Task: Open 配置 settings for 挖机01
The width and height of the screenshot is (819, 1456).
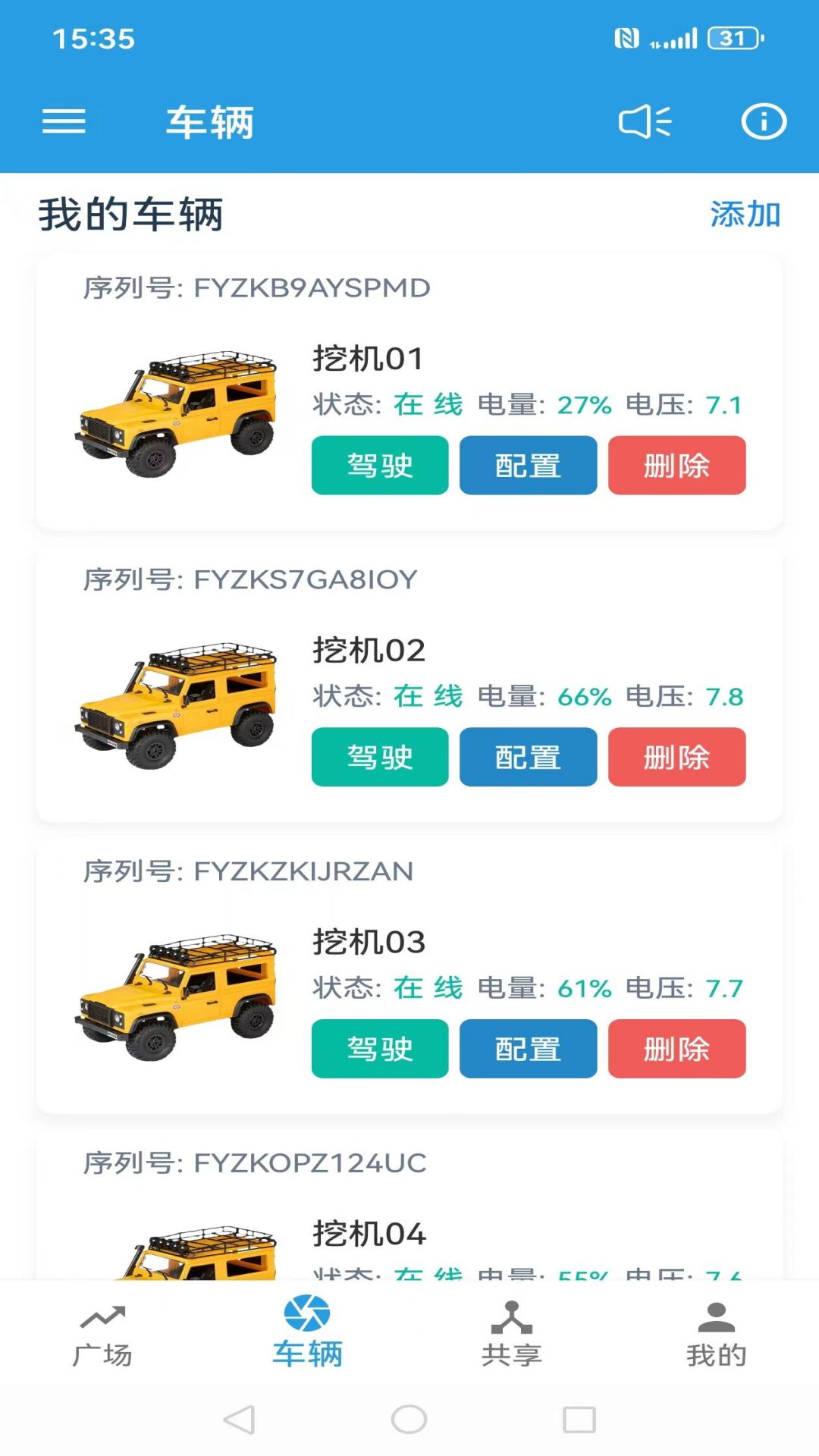Action: click(x=528, y=465)
